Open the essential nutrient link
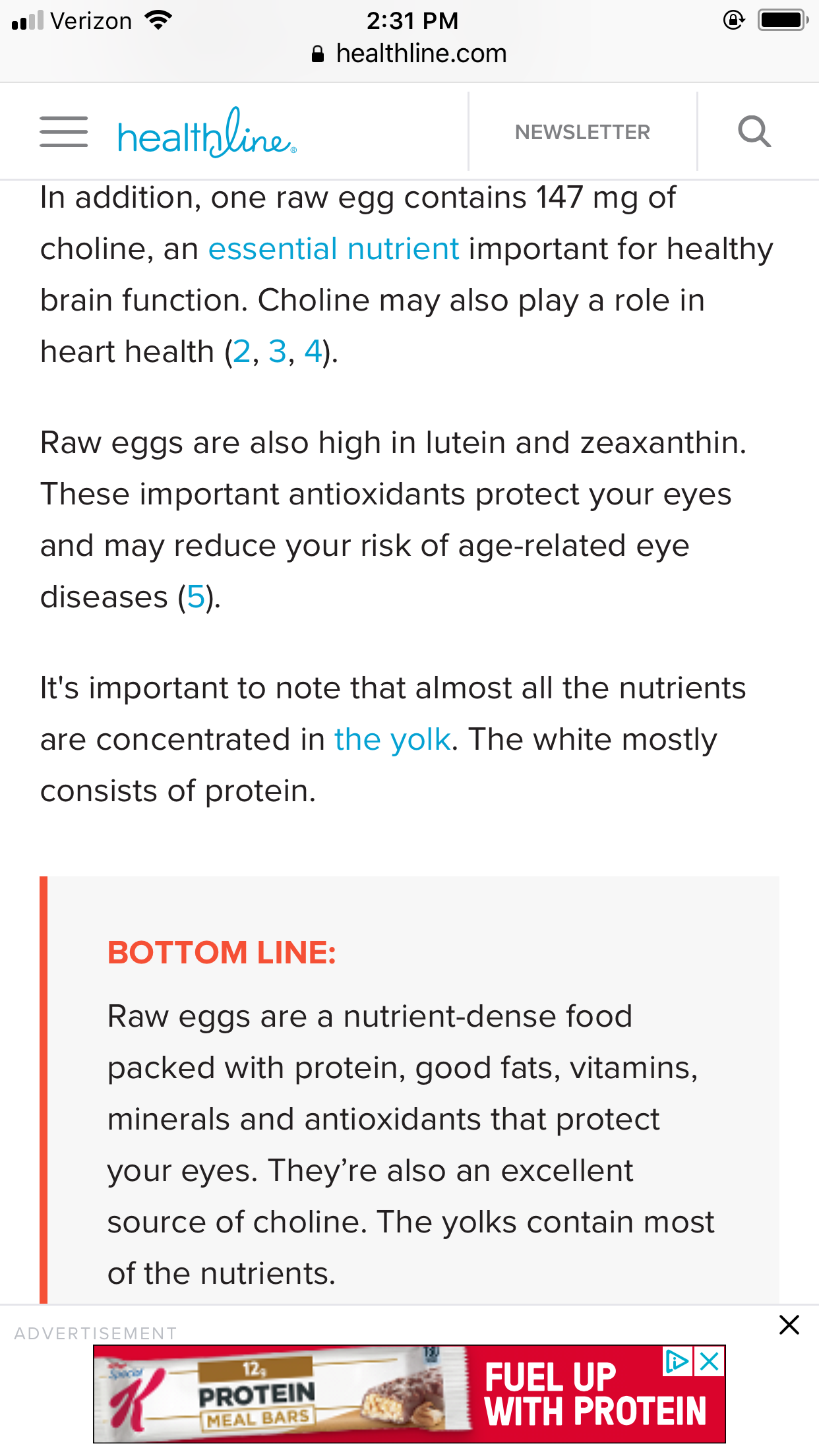 (x=334, y=249)
